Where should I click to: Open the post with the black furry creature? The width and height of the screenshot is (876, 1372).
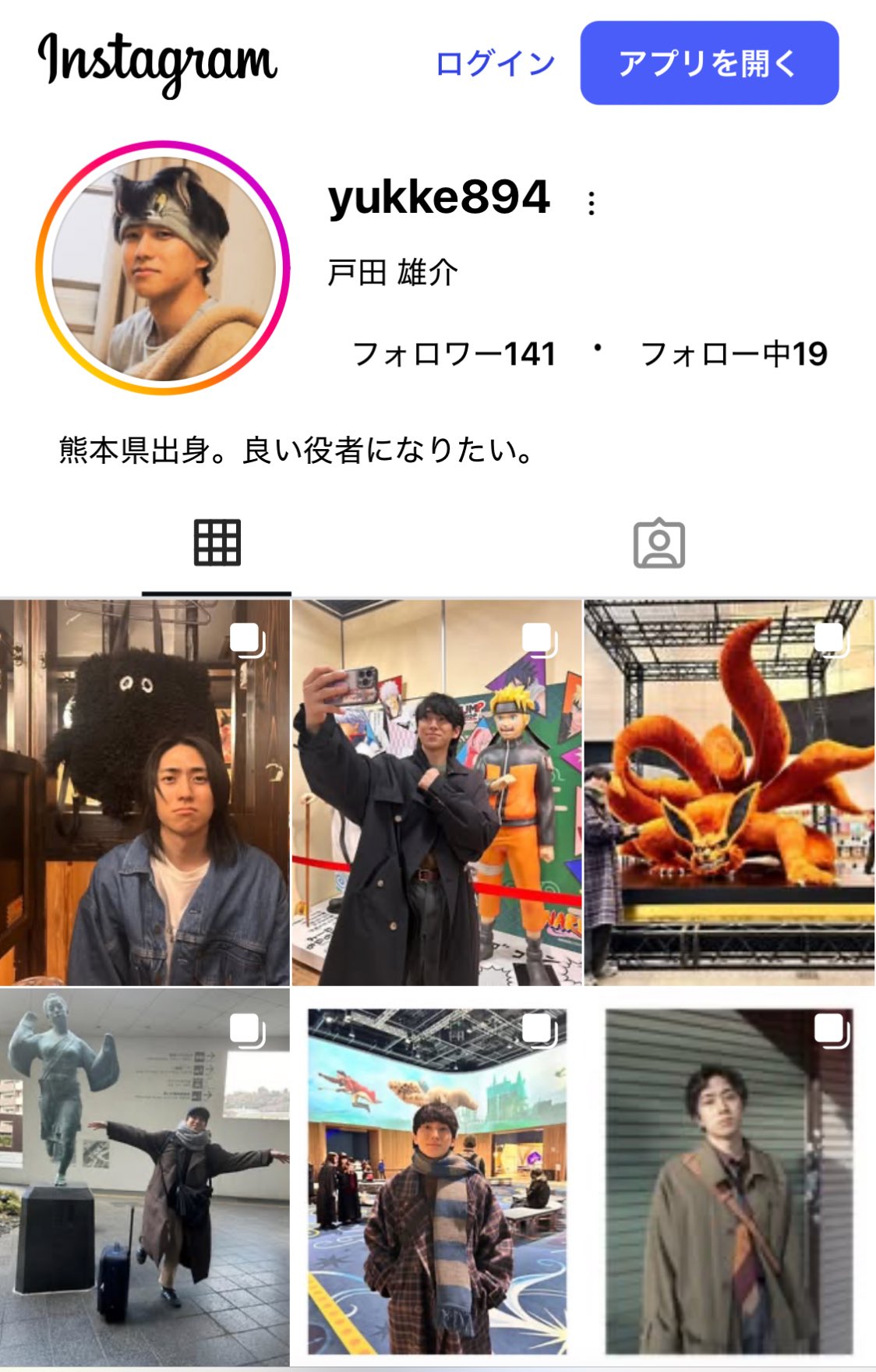145,792
